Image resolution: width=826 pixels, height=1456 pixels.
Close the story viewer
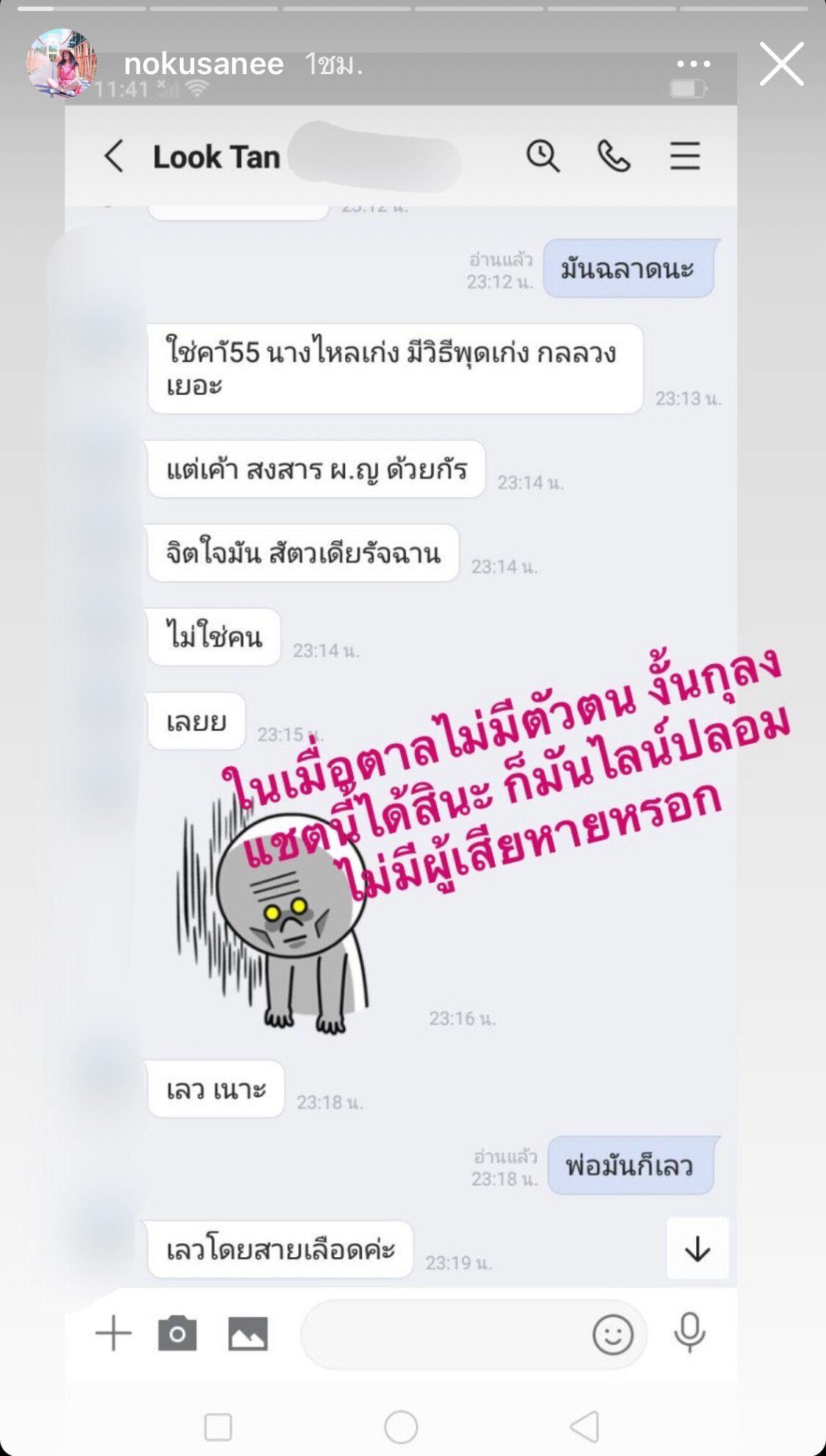tap(781, 64)
